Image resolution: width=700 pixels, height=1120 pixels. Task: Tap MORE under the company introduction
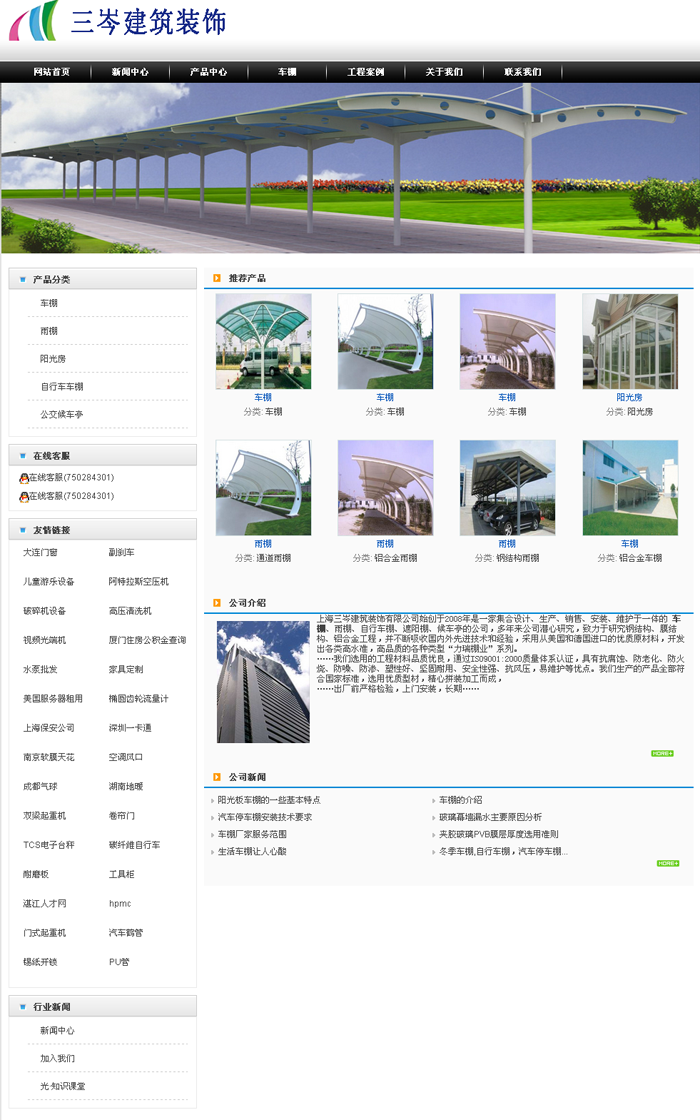pos(662,753)
